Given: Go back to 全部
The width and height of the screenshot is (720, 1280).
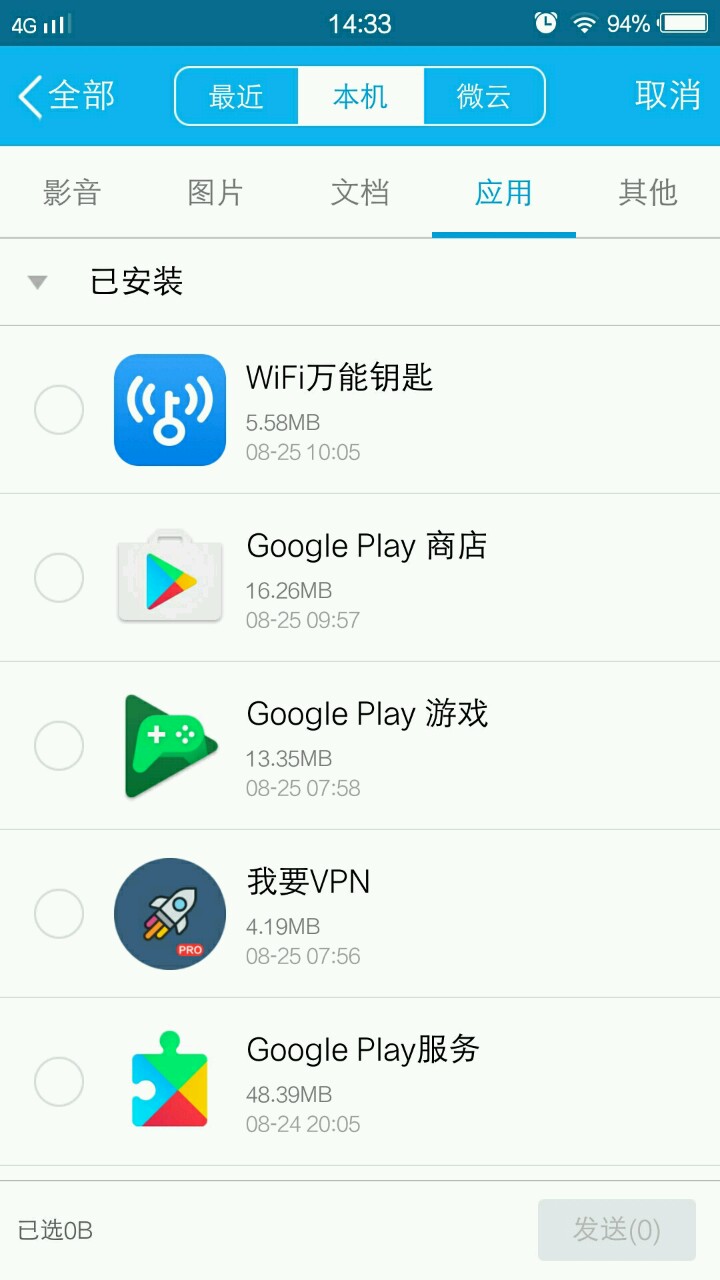Looking at the screenshot, I should tap(66, 96).
